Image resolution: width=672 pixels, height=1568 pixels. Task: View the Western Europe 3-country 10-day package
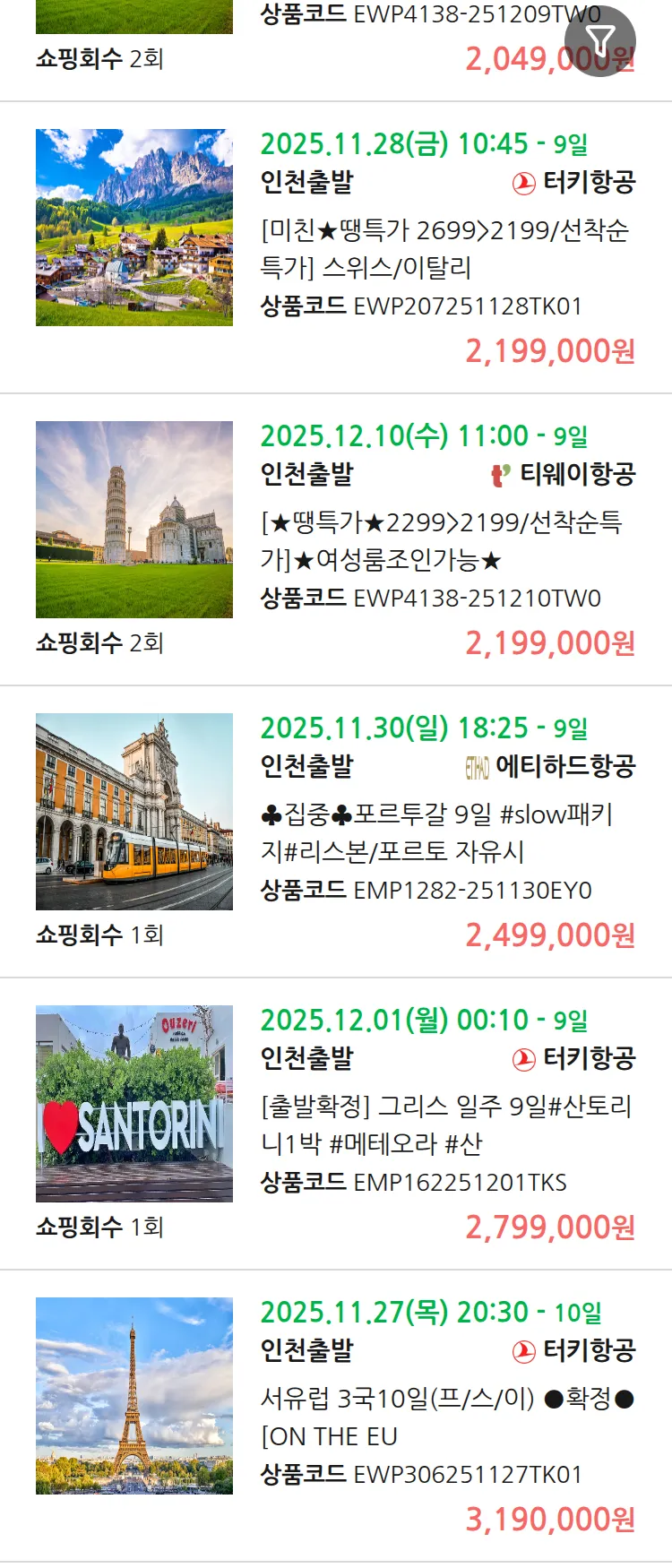click(x=444, y=1417)
